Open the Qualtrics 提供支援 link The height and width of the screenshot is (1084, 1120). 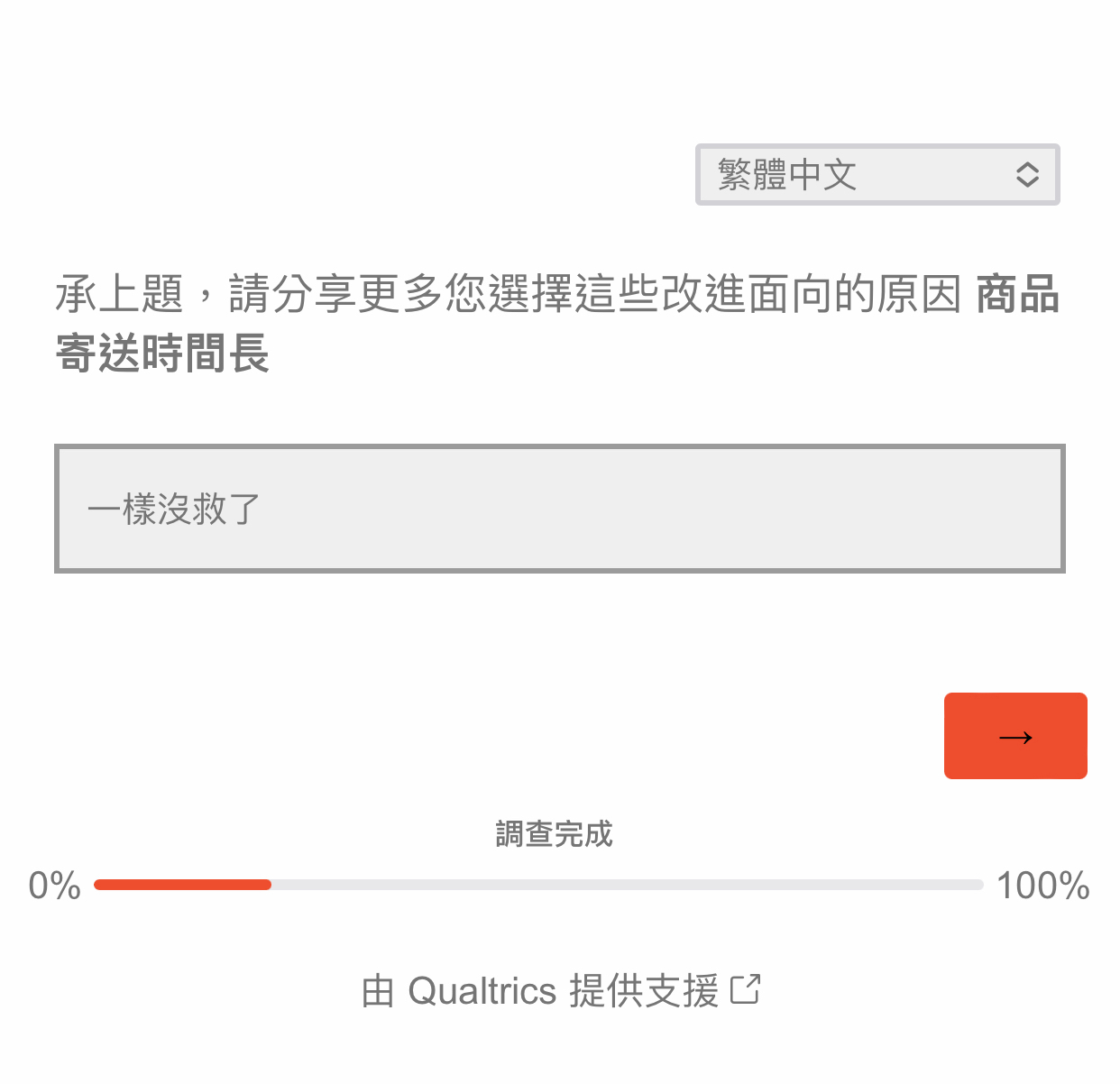click(x=560, y=990)
